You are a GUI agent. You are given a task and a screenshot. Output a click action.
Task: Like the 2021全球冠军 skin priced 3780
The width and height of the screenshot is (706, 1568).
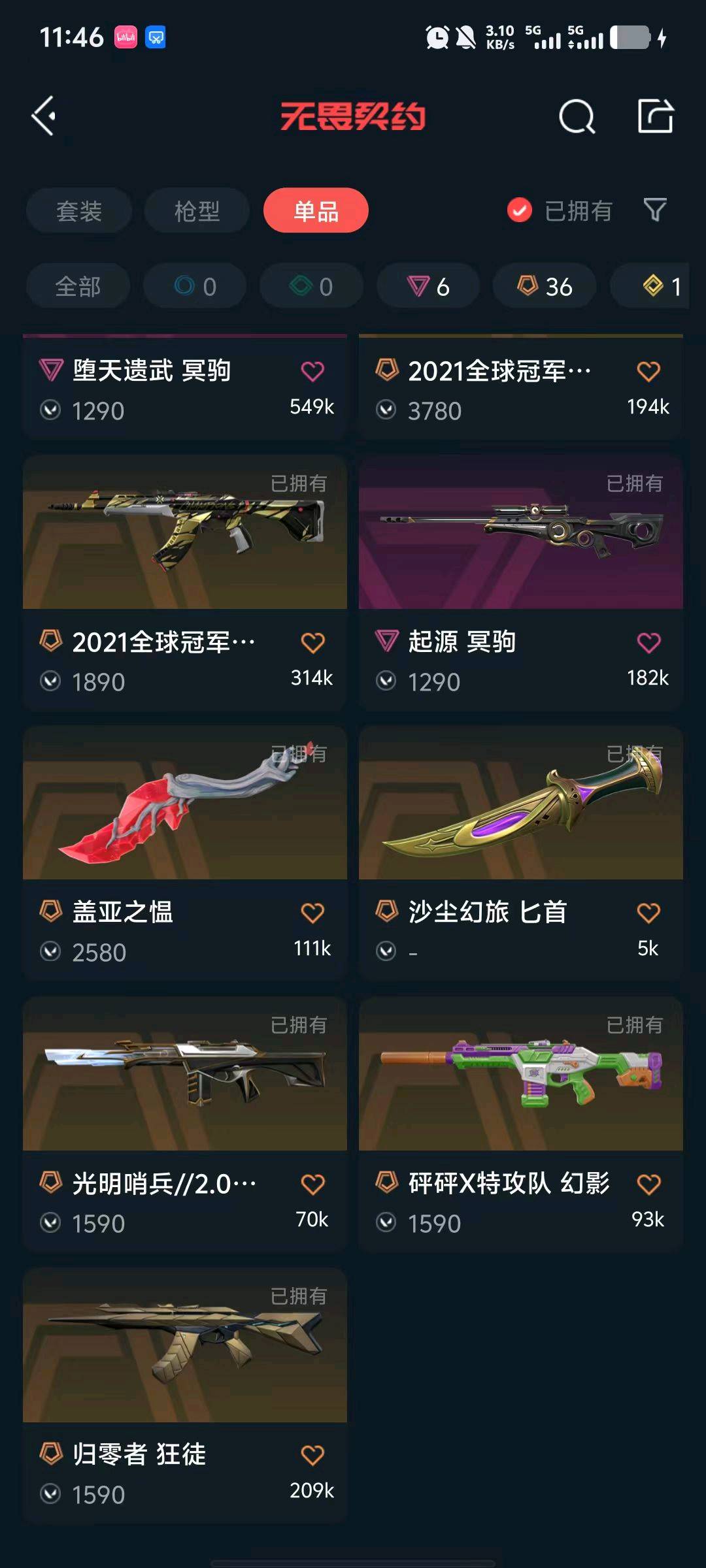click(648, 371)
